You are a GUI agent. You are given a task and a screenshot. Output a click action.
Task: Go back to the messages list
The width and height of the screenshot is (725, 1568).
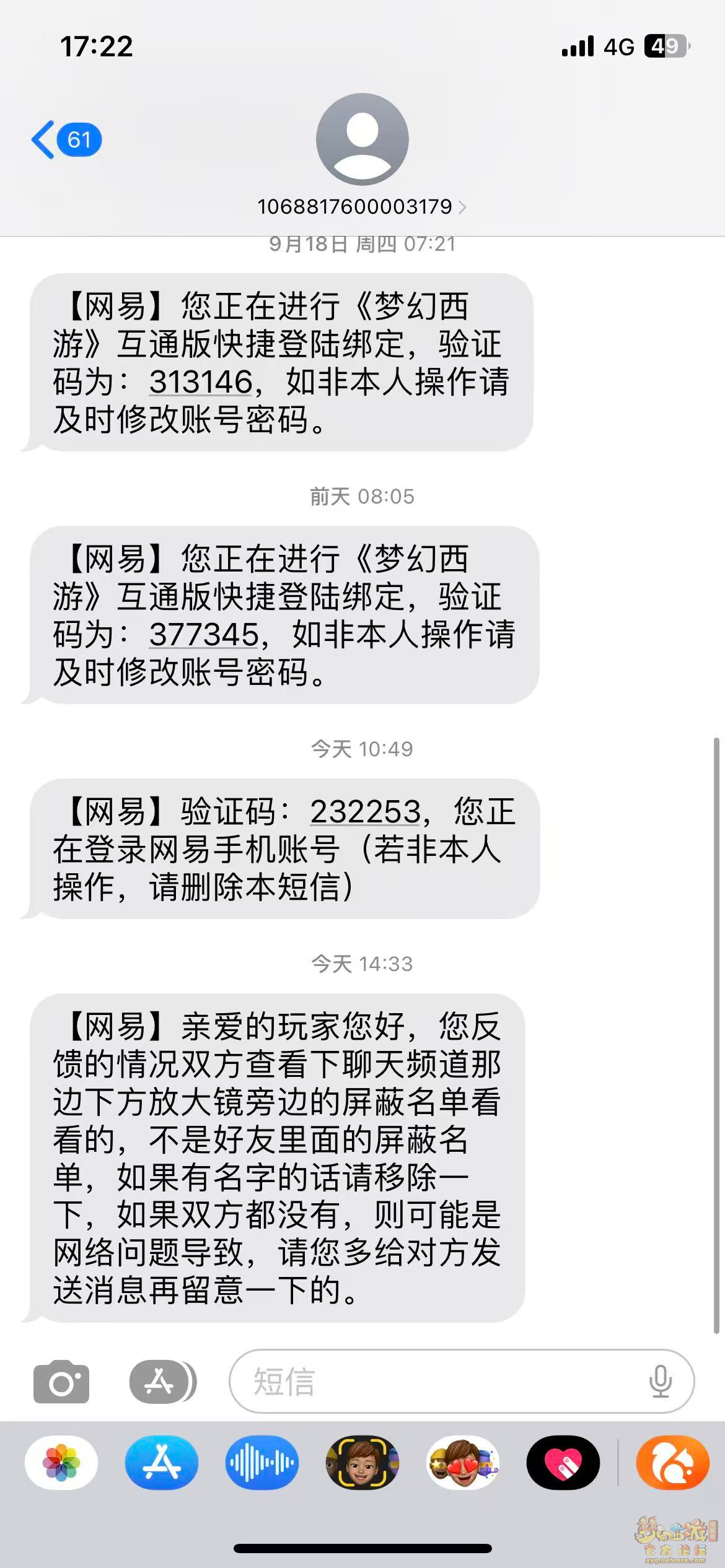[65, 140]
